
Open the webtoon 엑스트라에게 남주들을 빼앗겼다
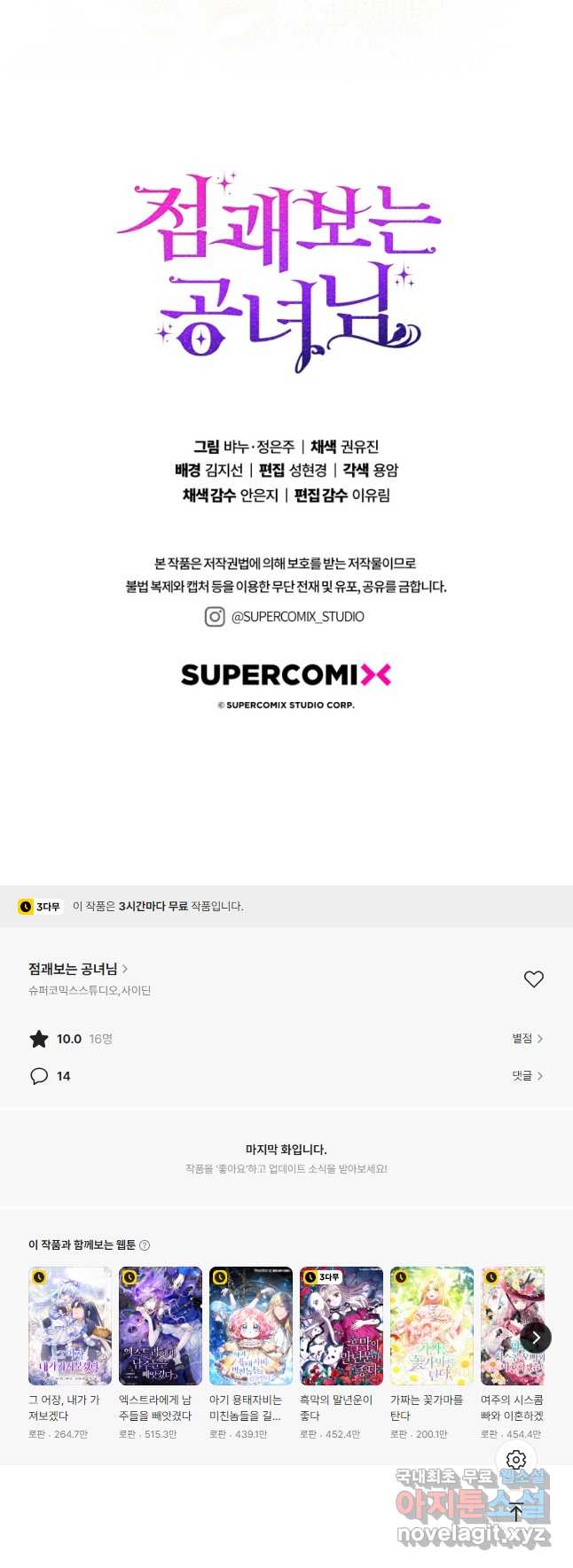coord(161,1326)
